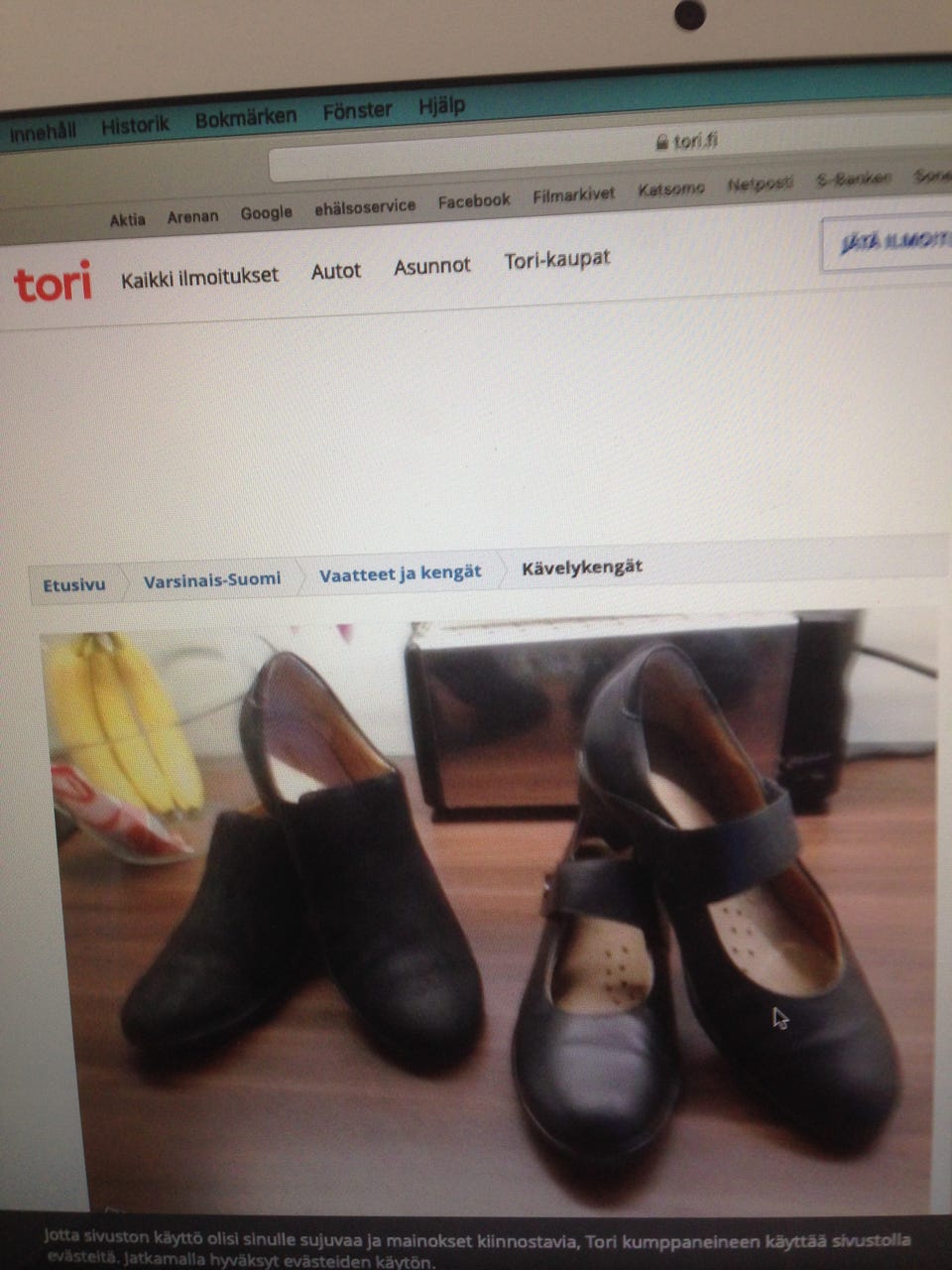Open the Arenan bookmark

192,216
